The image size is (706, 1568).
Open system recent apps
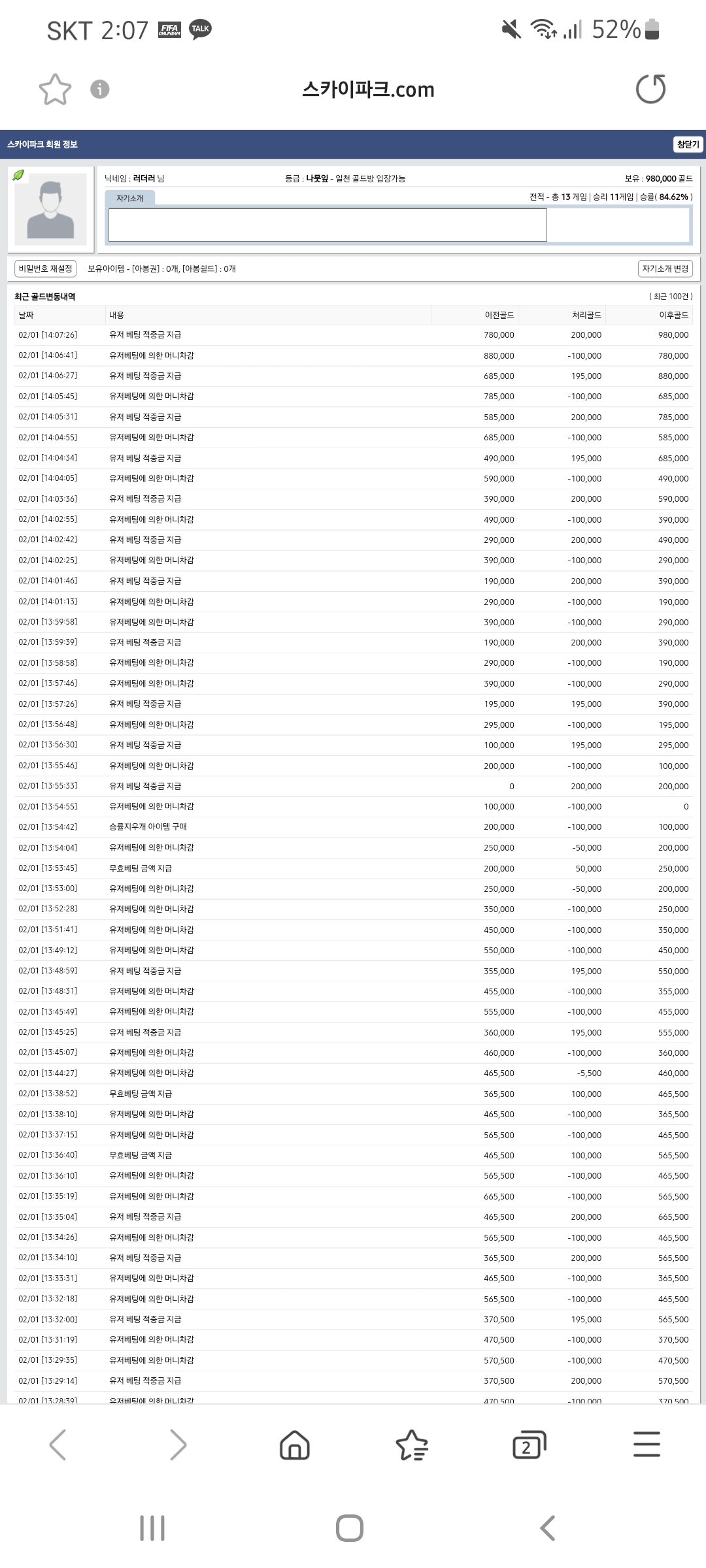pyautogui.click(x=152, y=1528)
